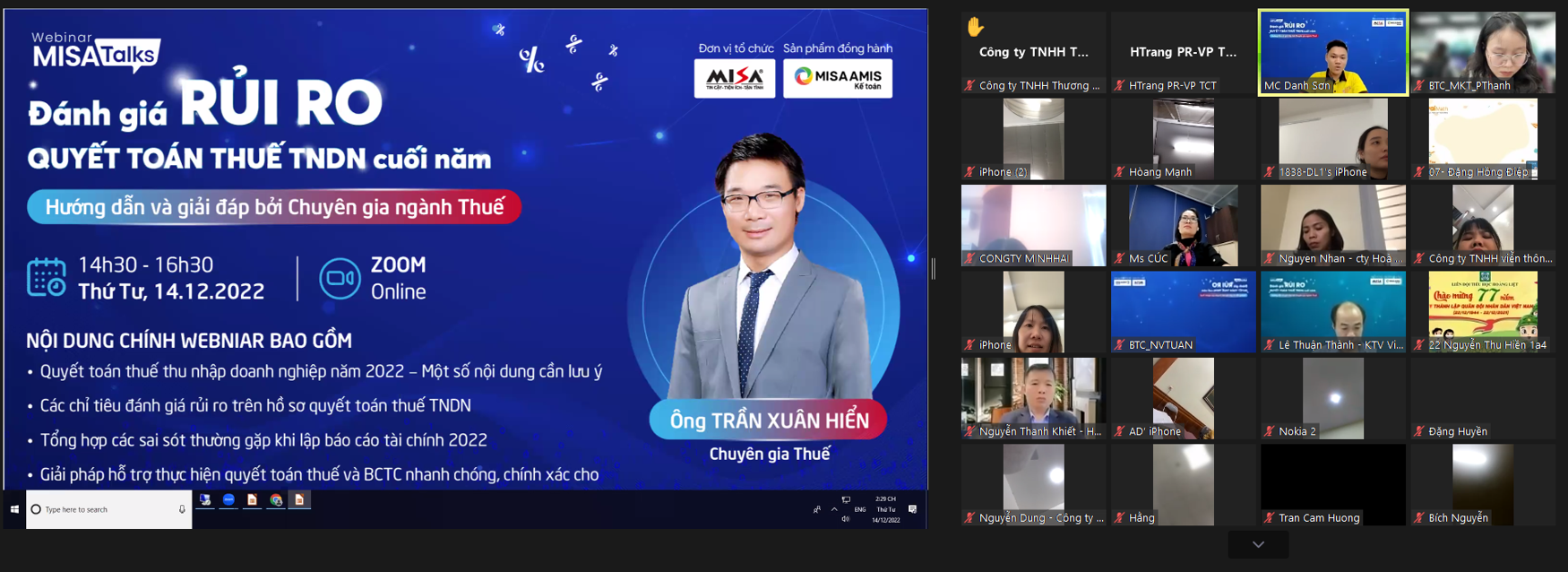This screenshot has width=1568, height=572.
Task: Select the Công ty TNHH Thương participant tile
Action: click(1033, 52)
